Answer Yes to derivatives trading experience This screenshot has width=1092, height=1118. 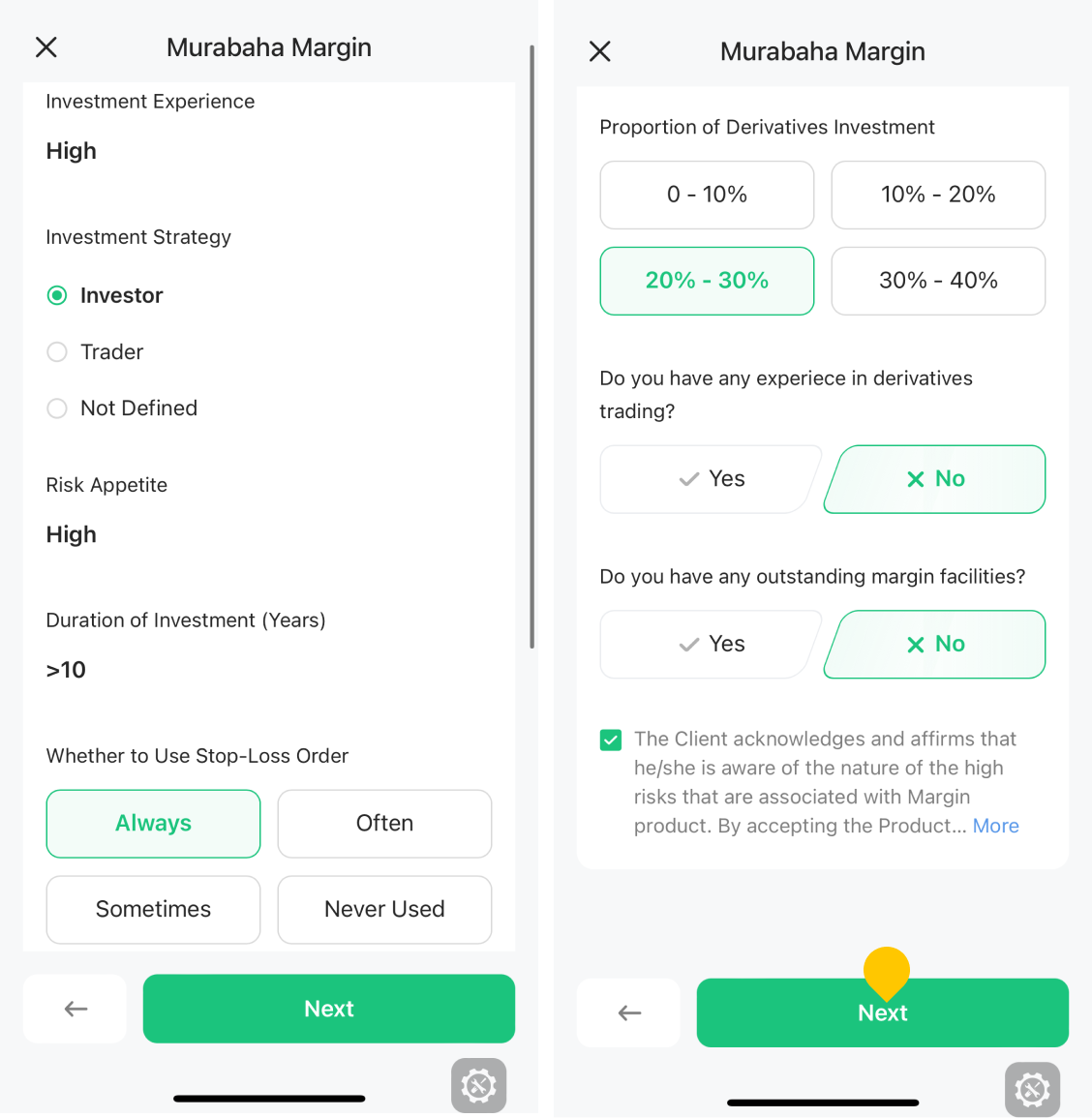point(710,479)
